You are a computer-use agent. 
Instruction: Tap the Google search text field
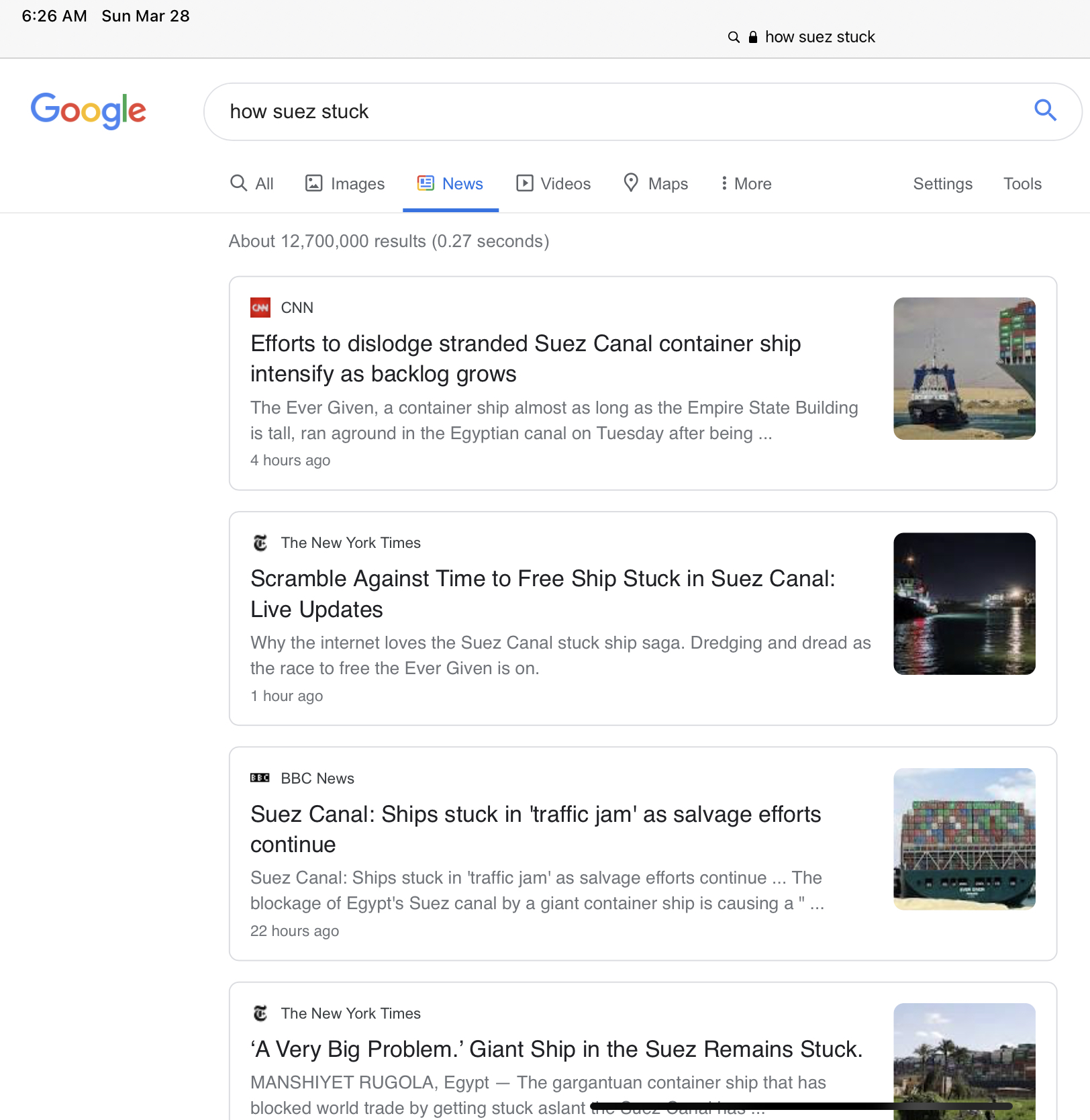(604, 111)
